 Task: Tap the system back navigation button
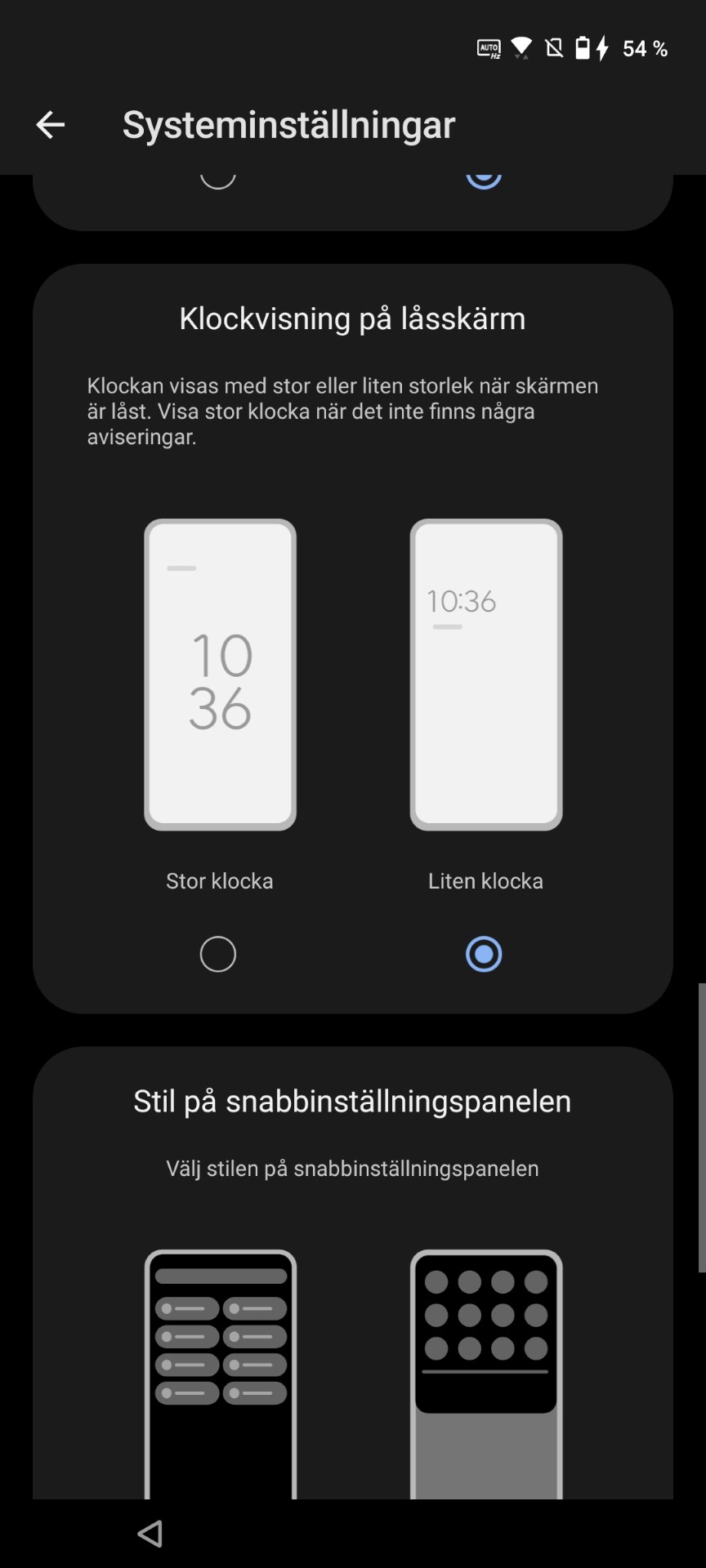tap(150, 1534)
